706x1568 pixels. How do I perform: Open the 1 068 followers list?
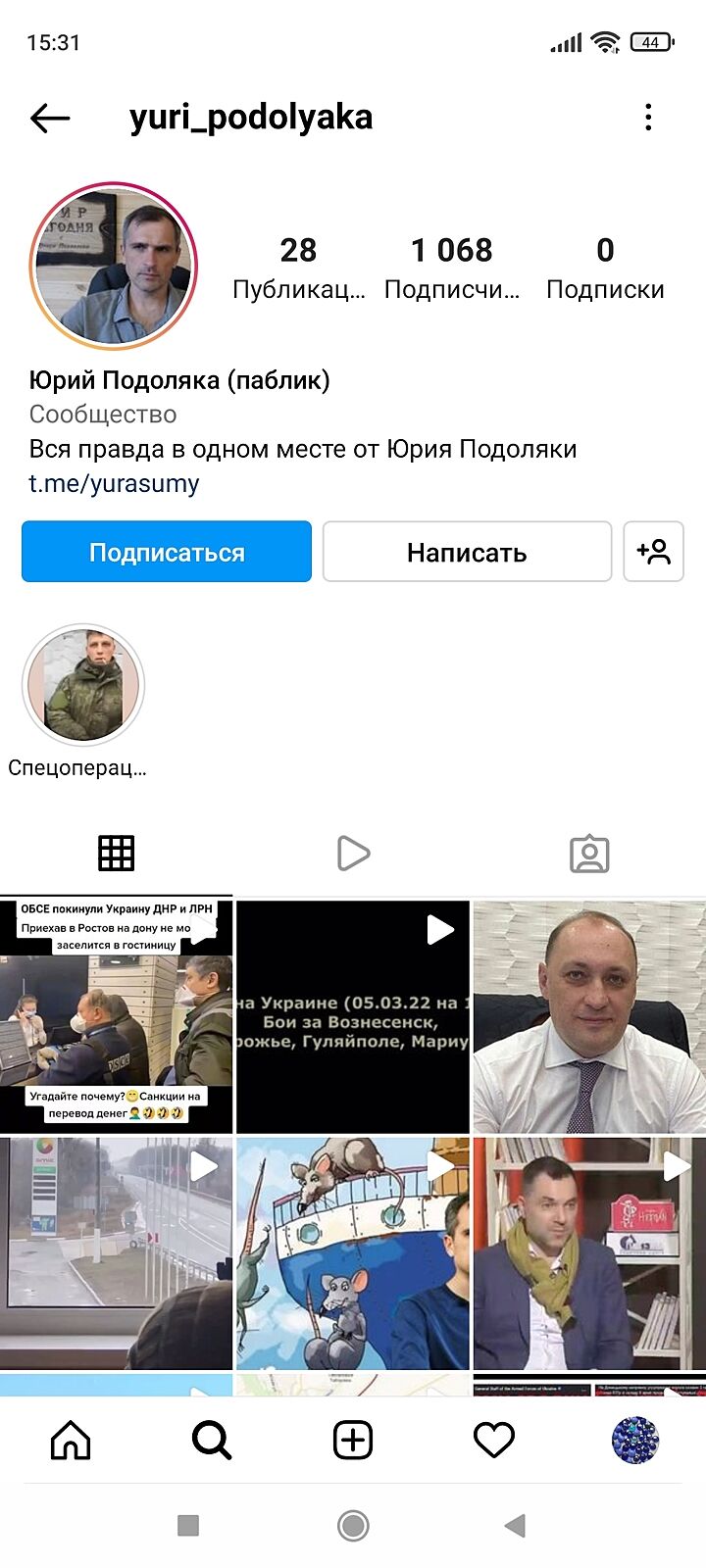coord(452,267)
